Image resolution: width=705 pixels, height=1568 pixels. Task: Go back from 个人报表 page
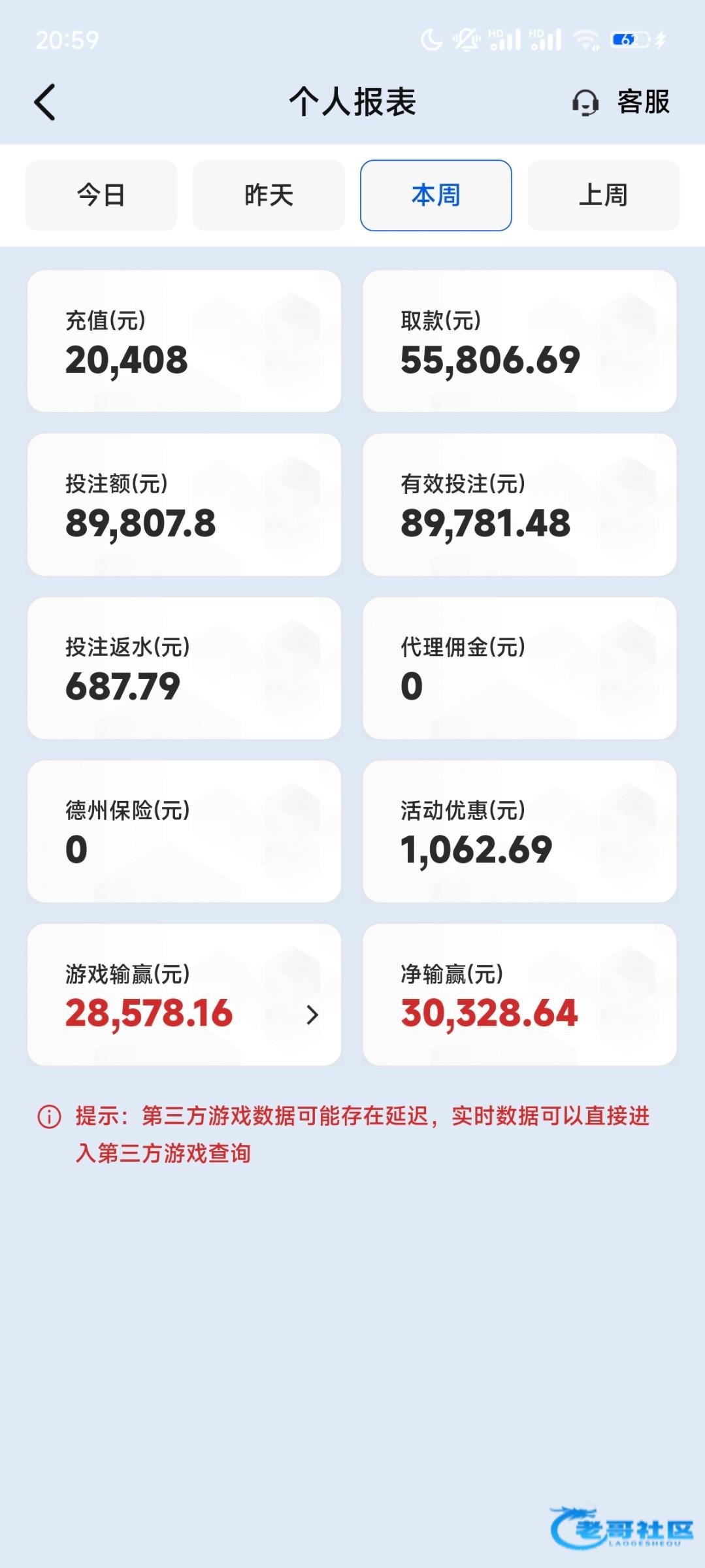[x=44, y=103]
